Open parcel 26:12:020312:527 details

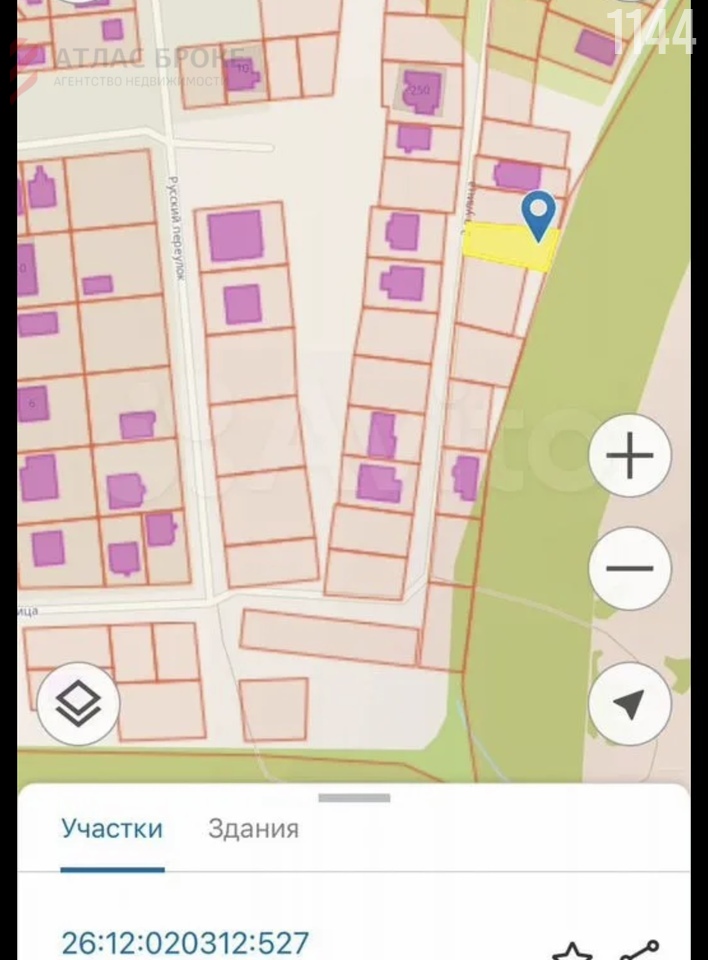click(x=185, y=942)
